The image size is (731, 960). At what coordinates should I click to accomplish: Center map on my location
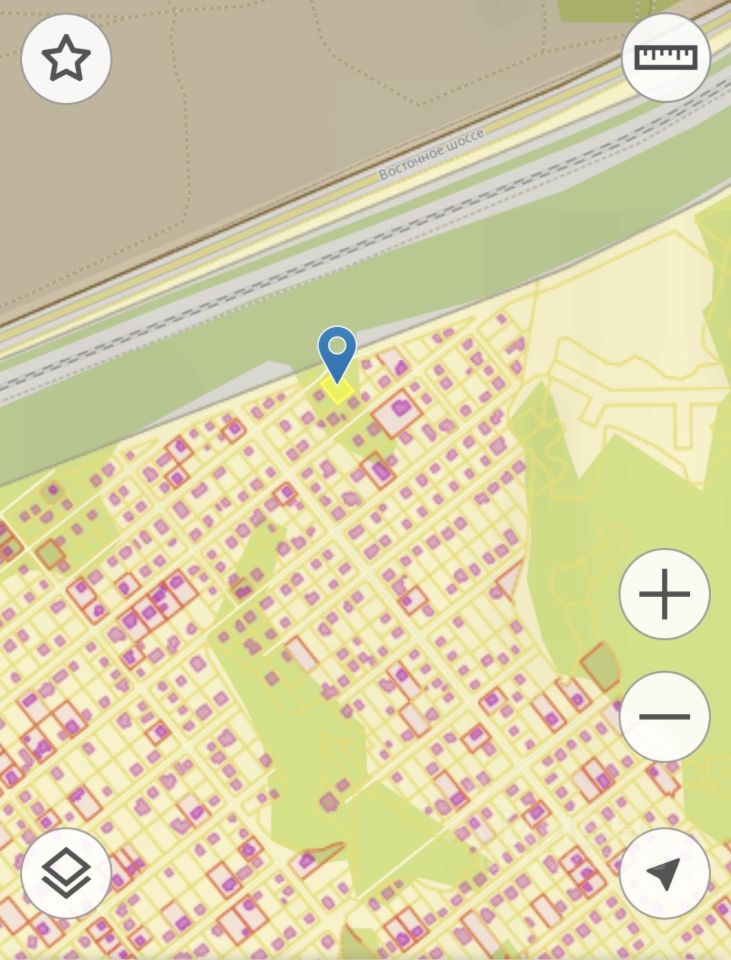[x=664, y=873]
